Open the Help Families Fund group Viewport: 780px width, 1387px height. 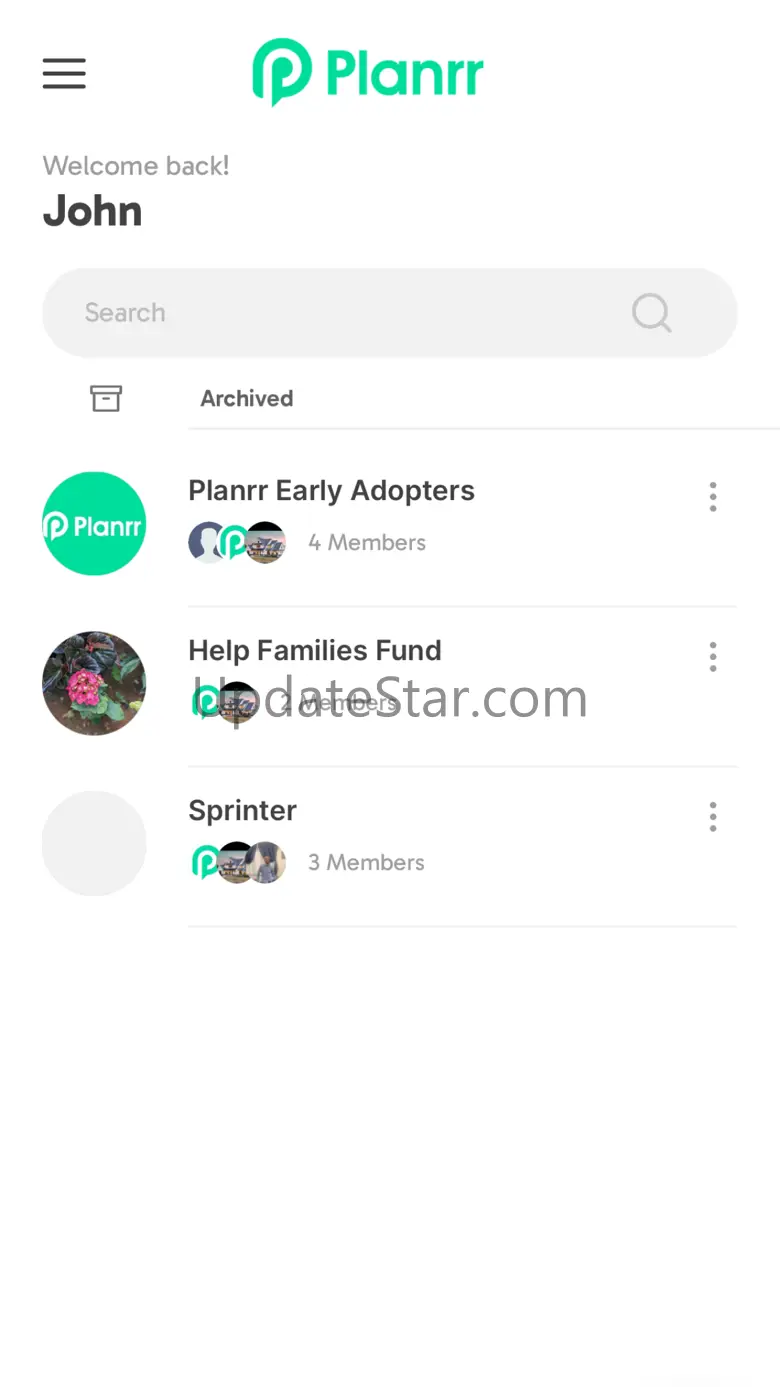315,651
